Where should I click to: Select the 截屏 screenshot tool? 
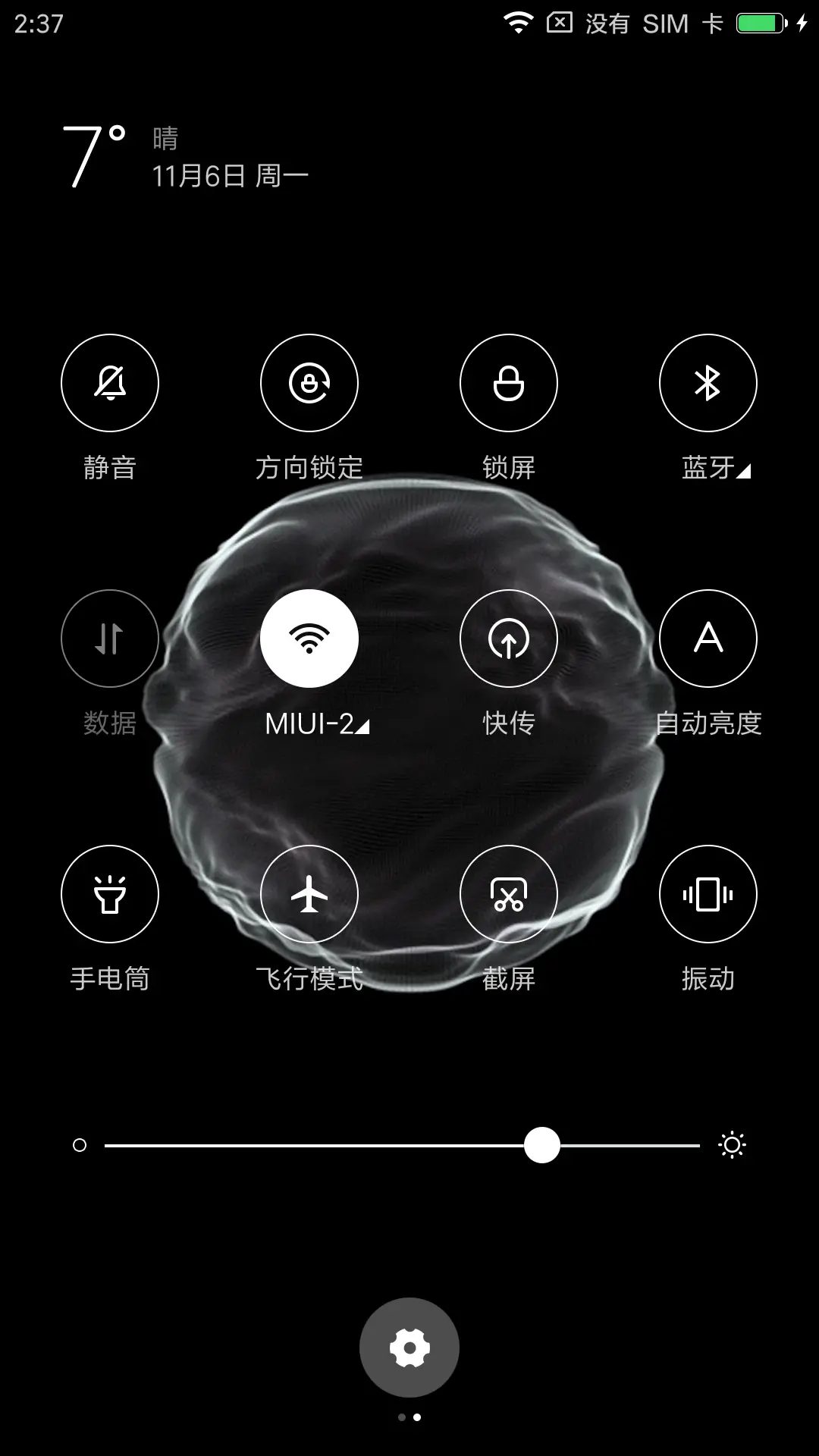click(x=509, y=894)
